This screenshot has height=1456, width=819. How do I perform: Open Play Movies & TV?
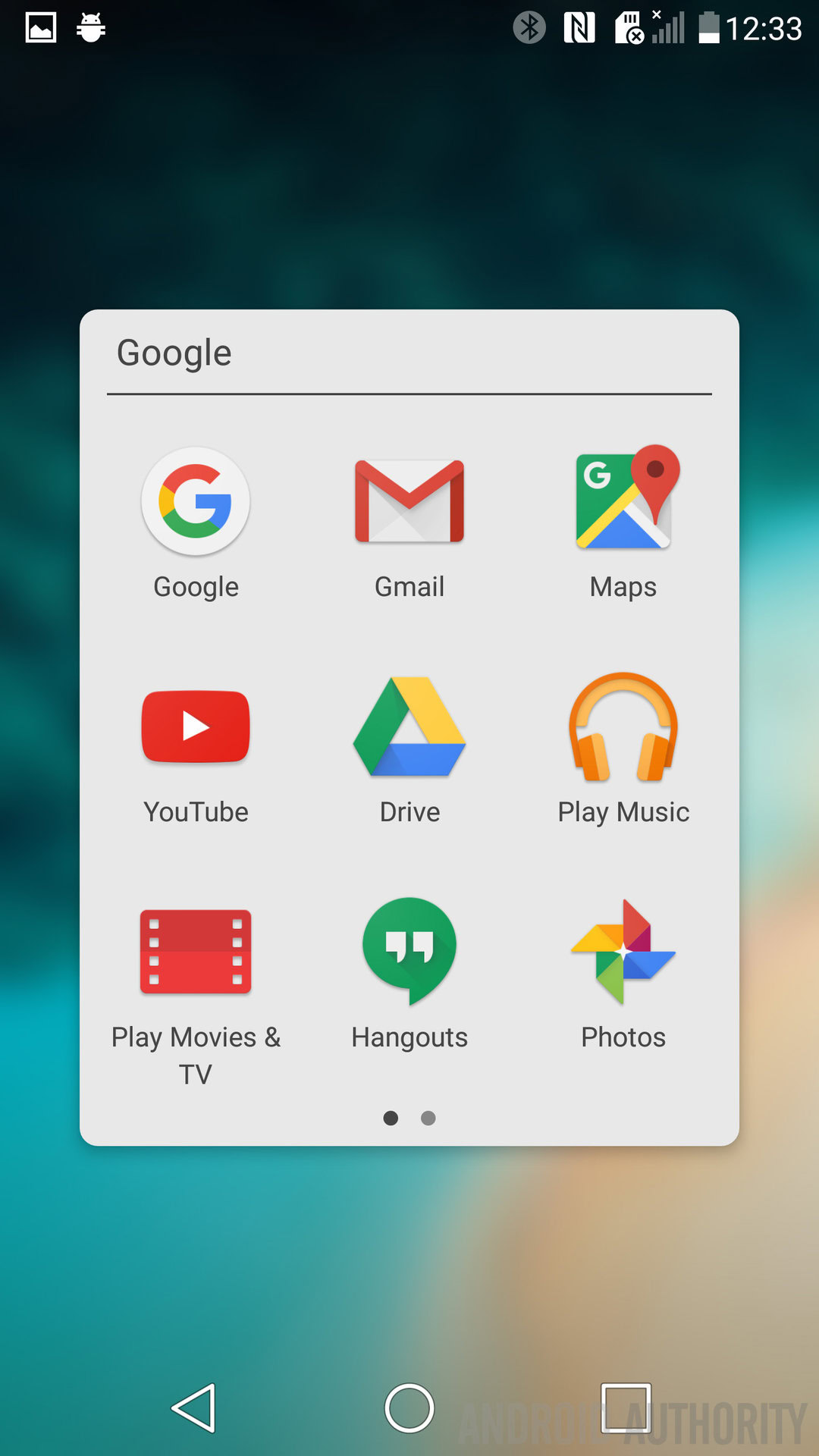196,952
